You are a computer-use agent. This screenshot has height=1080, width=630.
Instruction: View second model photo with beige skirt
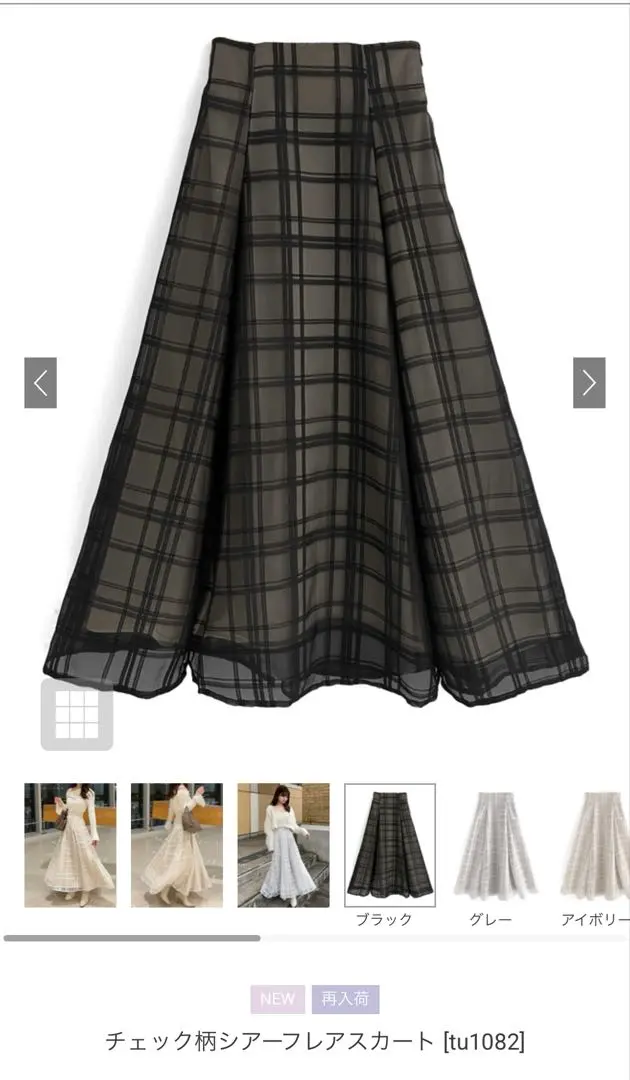click(177, 845)
